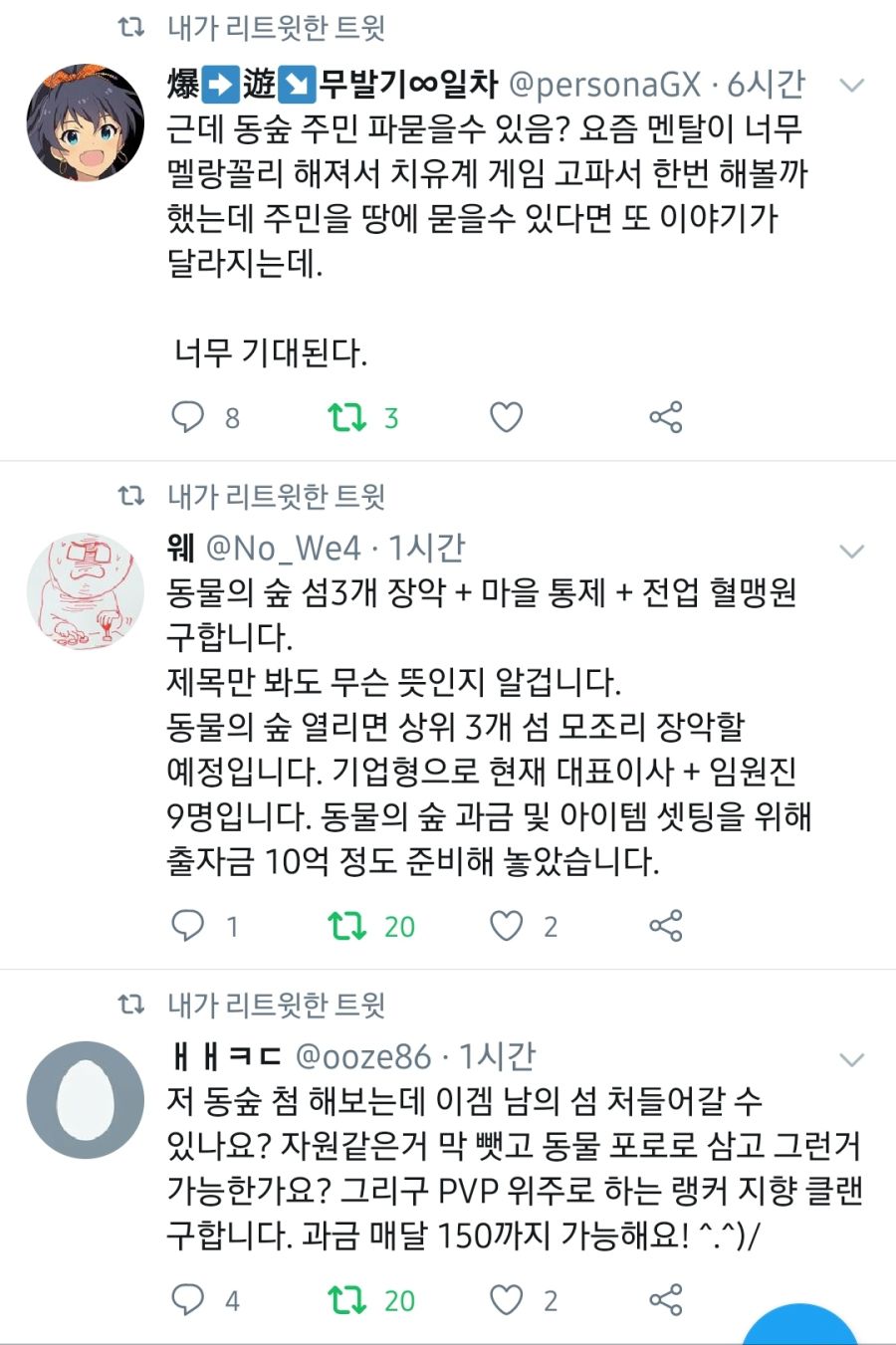Share @ooze86's tweet
This screenshot has width=896, height=1345.
[x=665, y=1299]
